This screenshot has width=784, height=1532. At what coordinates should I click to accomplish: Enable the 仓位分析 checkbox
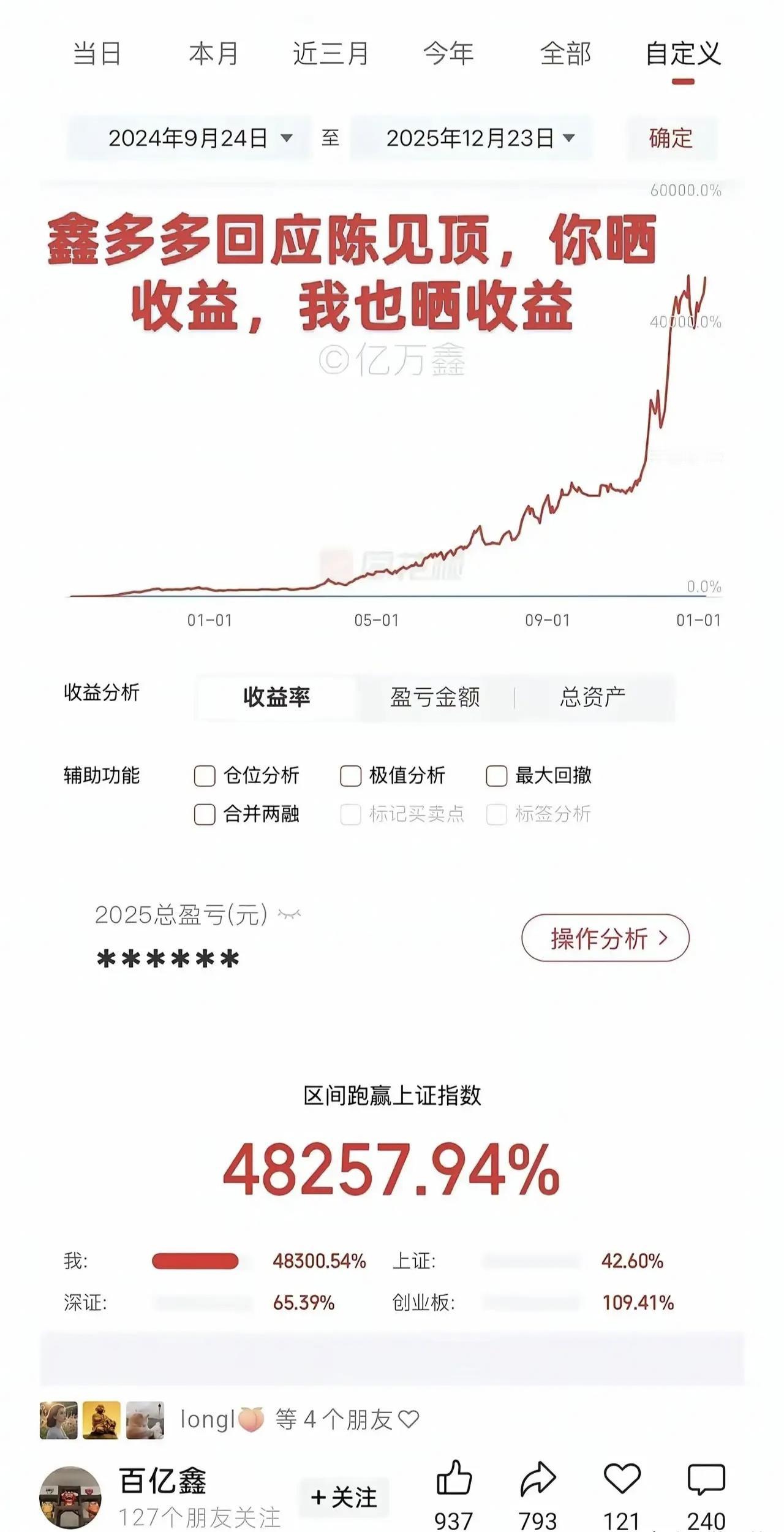[x=202, y=776]
